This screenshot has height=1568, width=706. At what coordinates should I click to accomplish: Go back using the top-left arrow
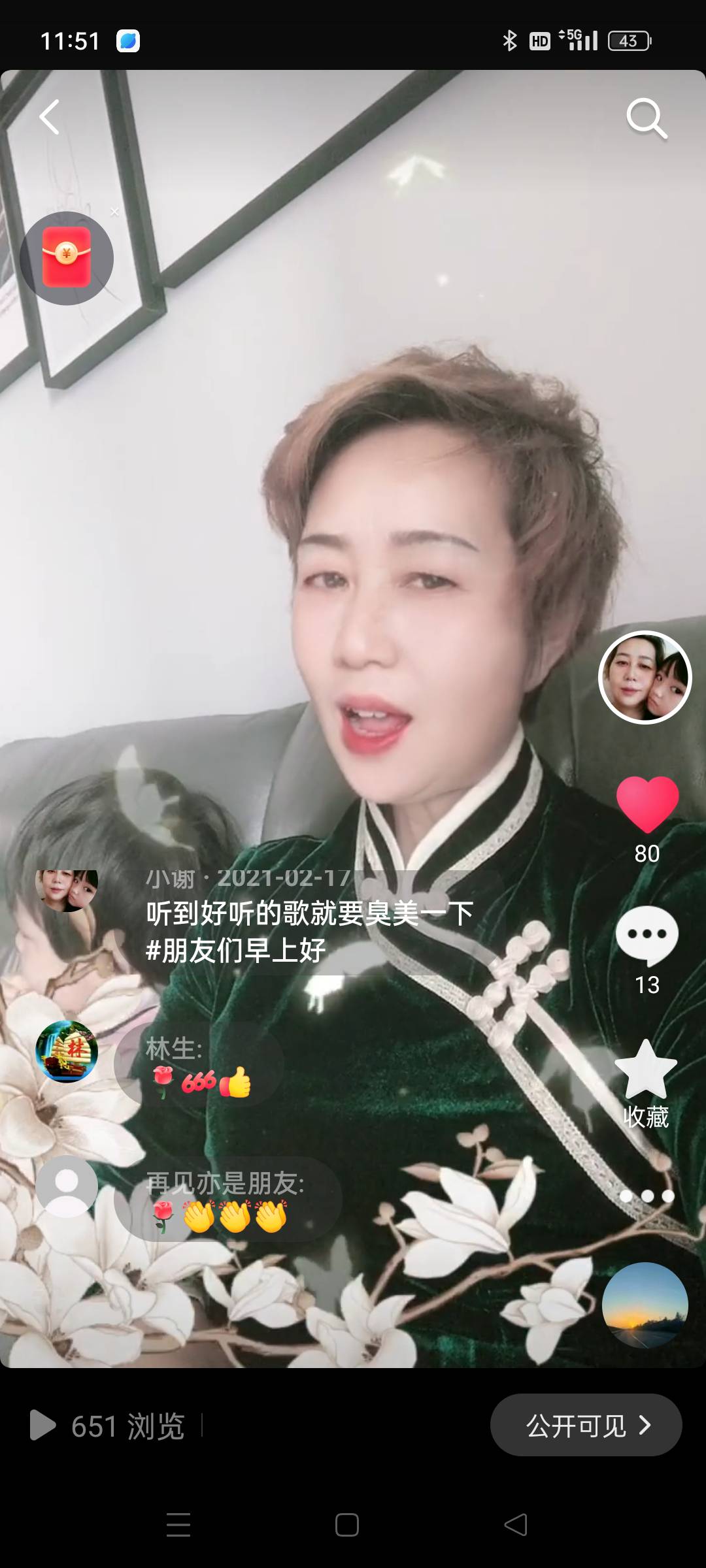point(50,118)
